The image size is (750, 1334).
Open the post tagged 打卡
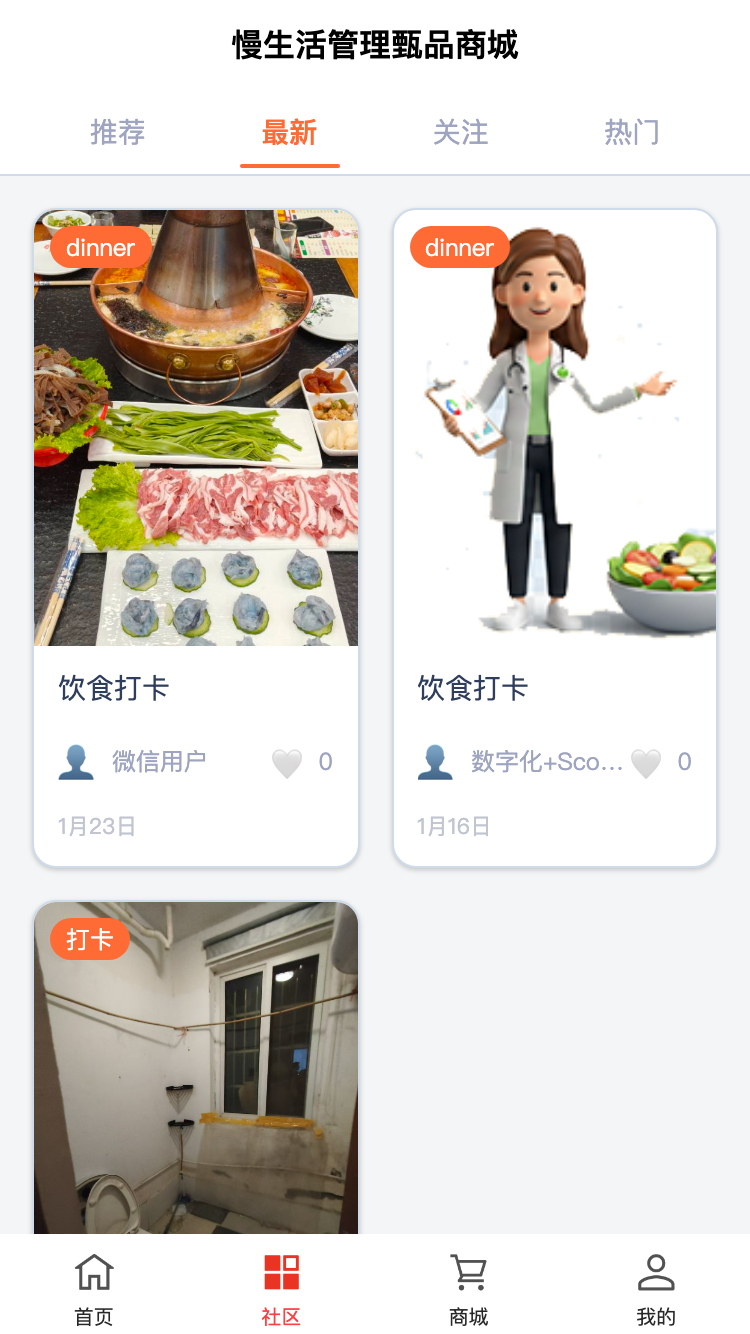click(196, 1070)
